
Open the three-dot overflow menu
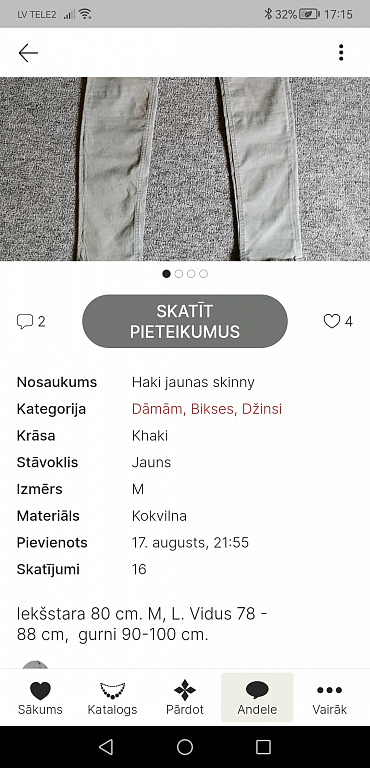point(341,52)
